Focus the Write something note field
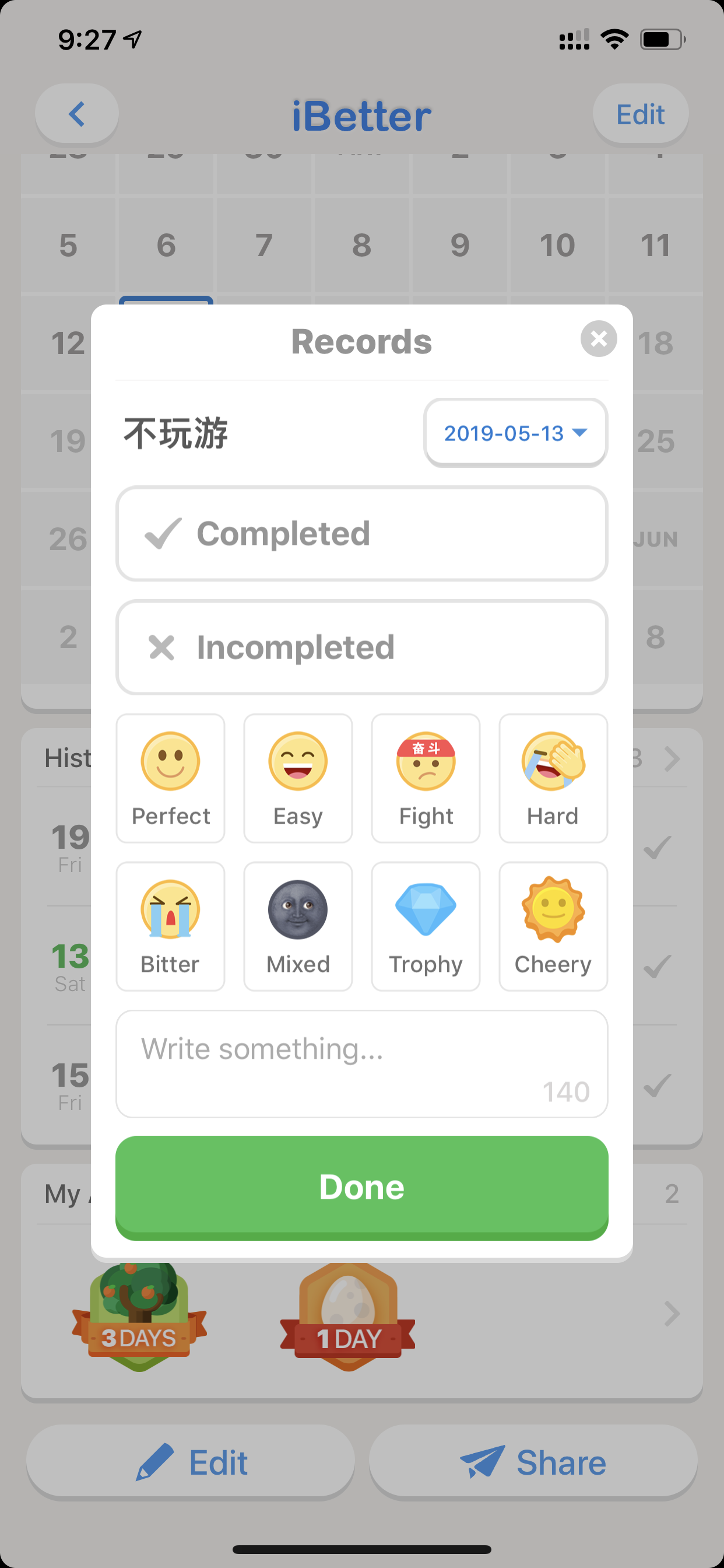 pos(361,1063)
